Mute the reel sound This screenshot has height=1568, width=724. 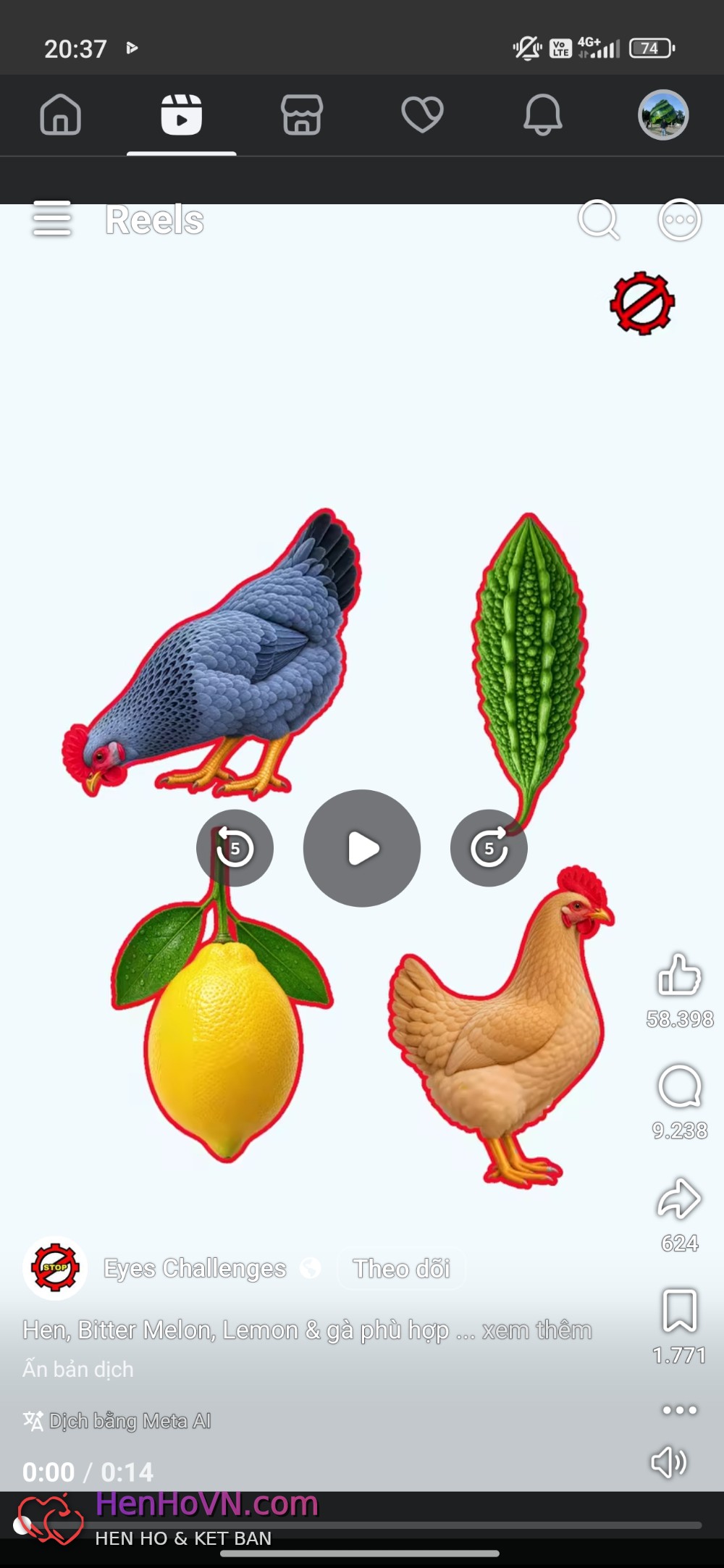coord(669,1462)
